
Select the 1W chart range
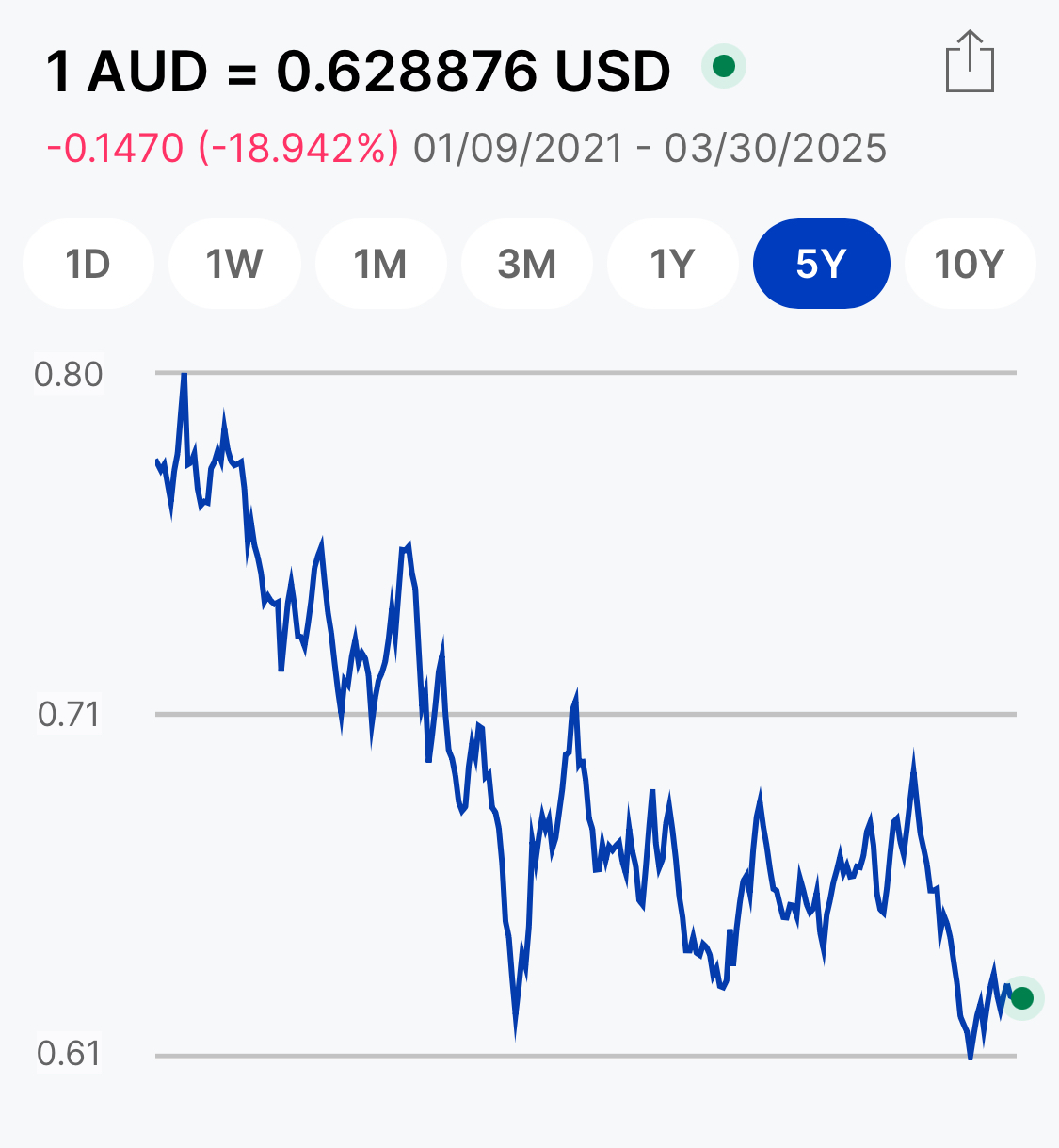tap(234, 265)
